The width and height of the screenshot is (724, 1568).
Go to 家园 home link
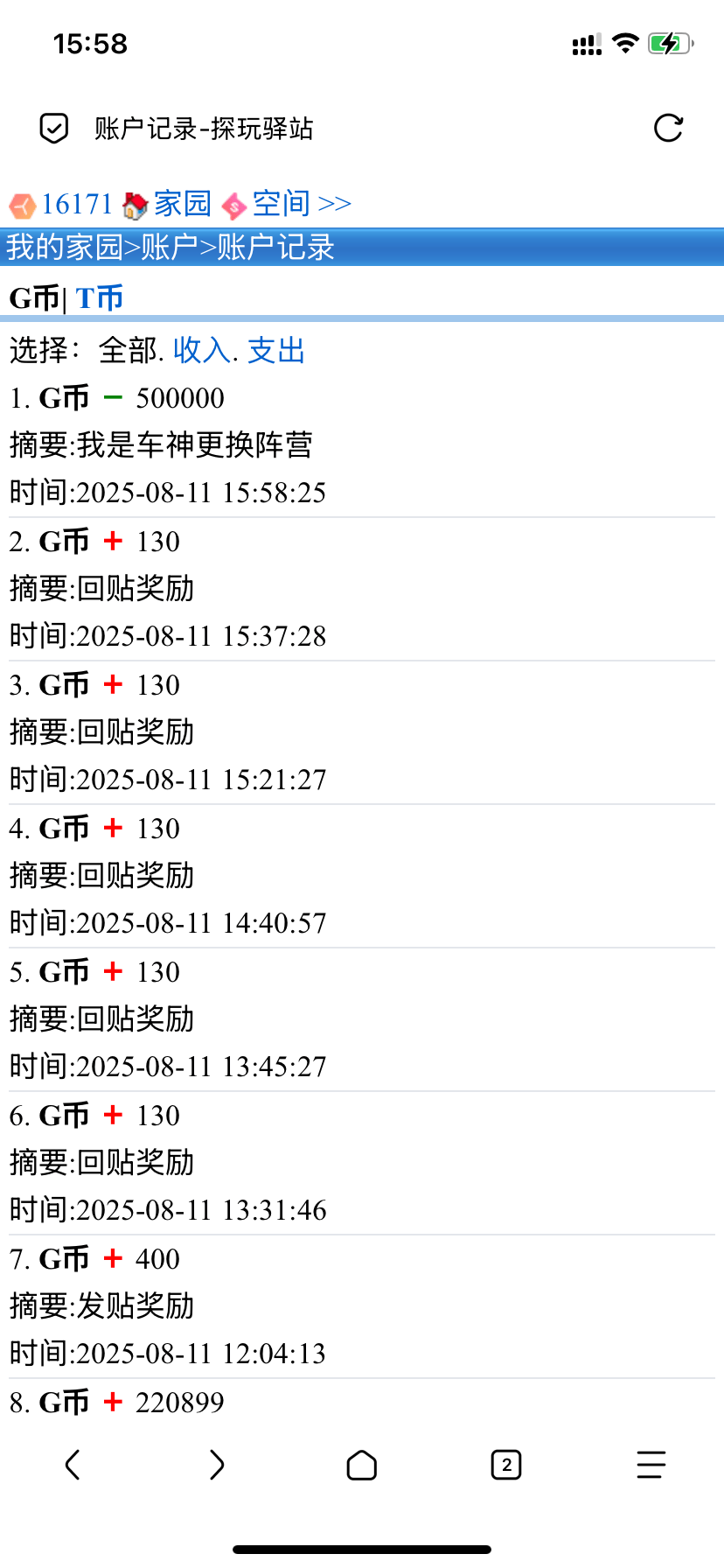(182, 204)
